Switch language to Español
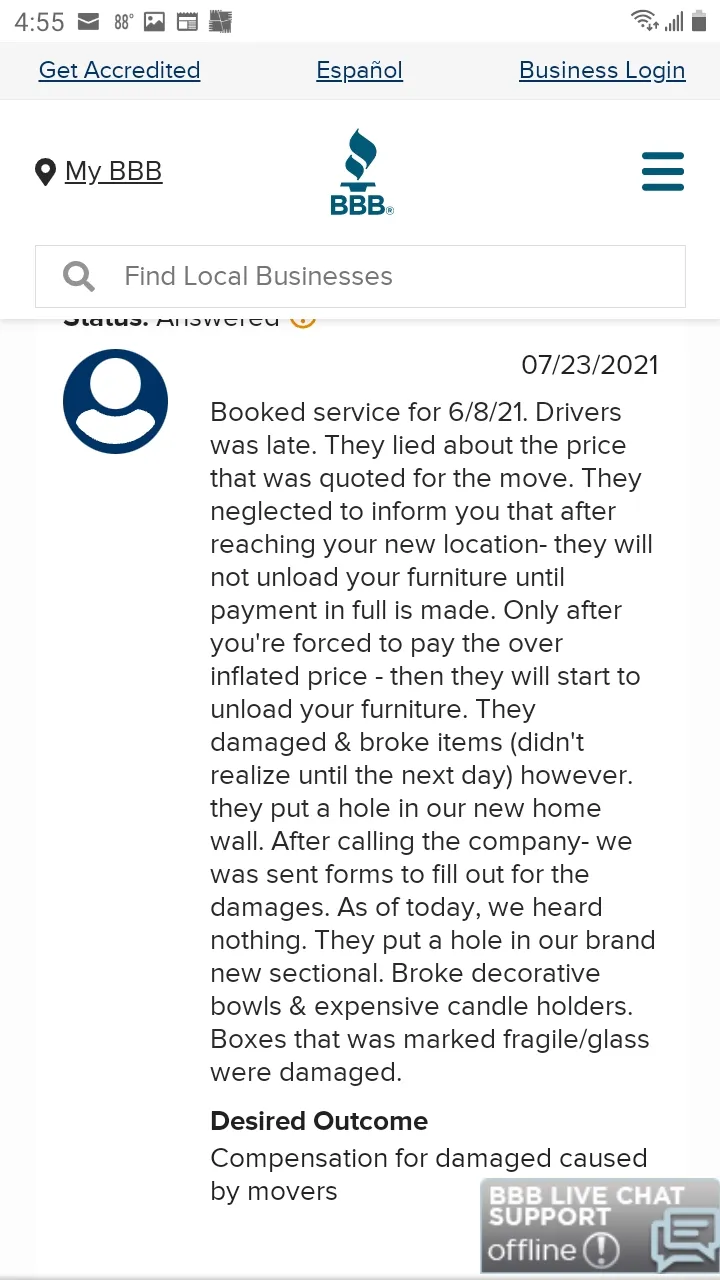 pyautogui.click(x=359, y=70)
